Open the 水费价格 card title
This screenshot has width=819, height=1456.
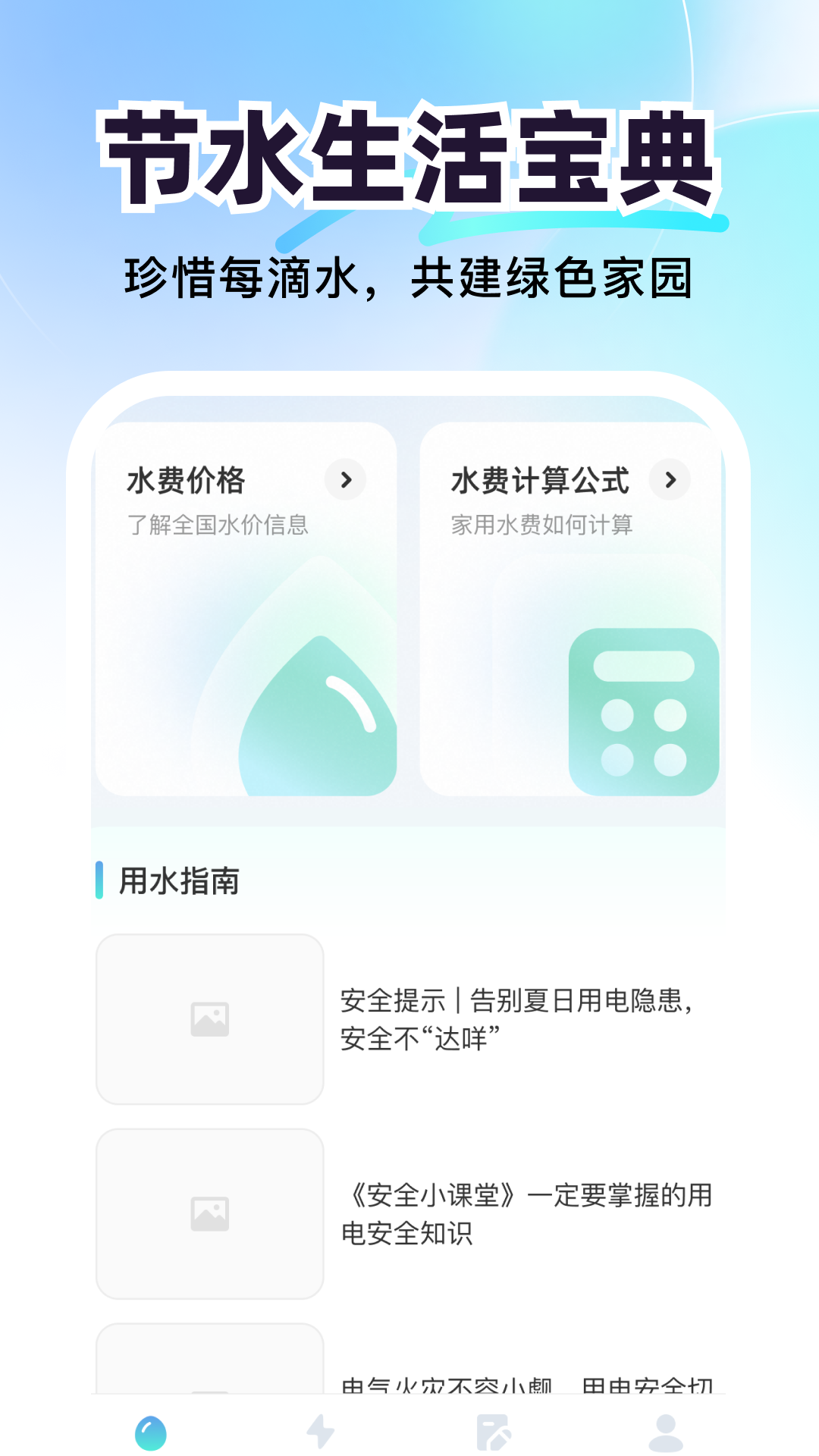click(186, 480)
